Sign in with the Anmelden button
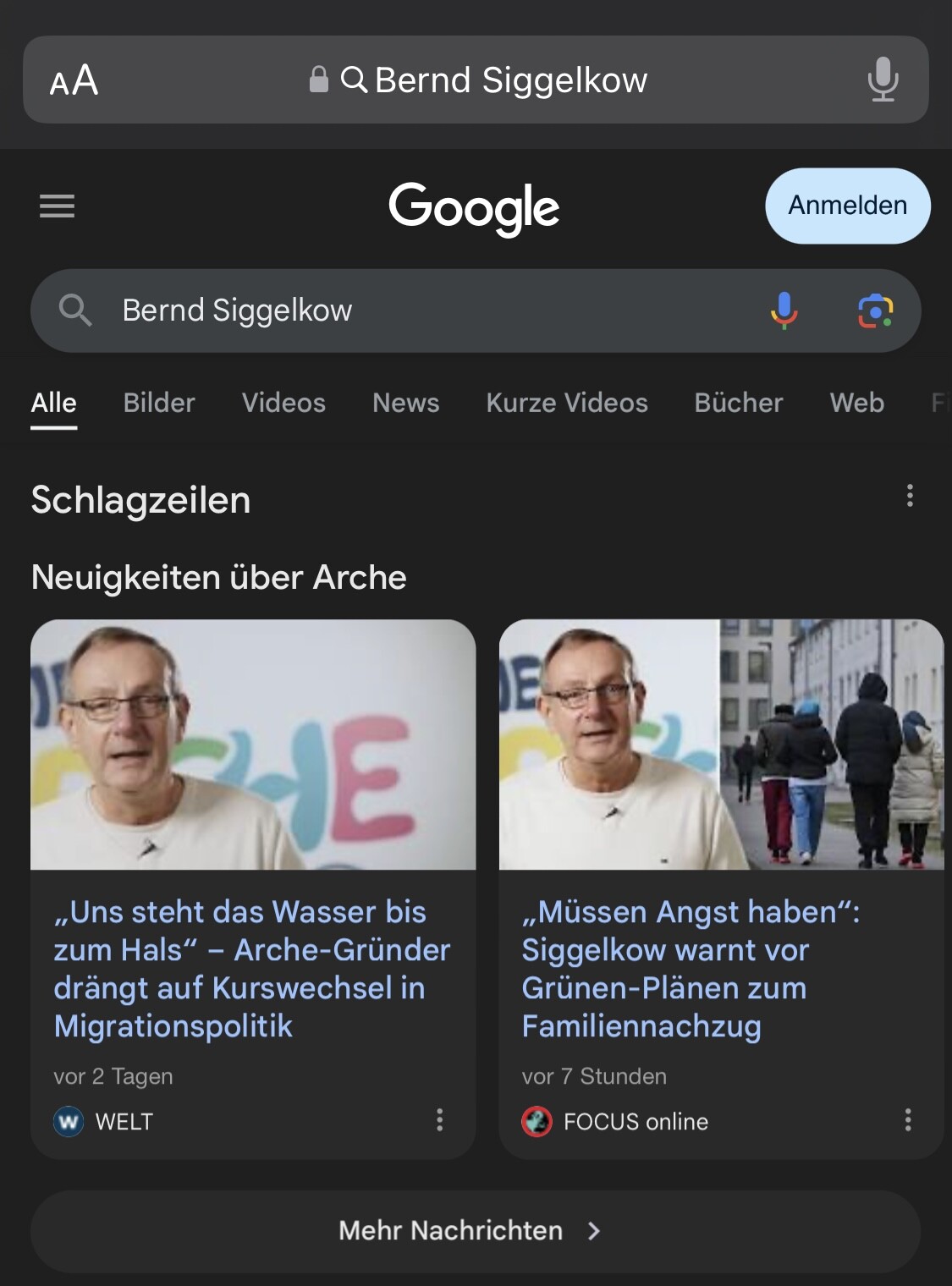The width and height of the screenshot is (952, 1286). click(x=847, y=206)
